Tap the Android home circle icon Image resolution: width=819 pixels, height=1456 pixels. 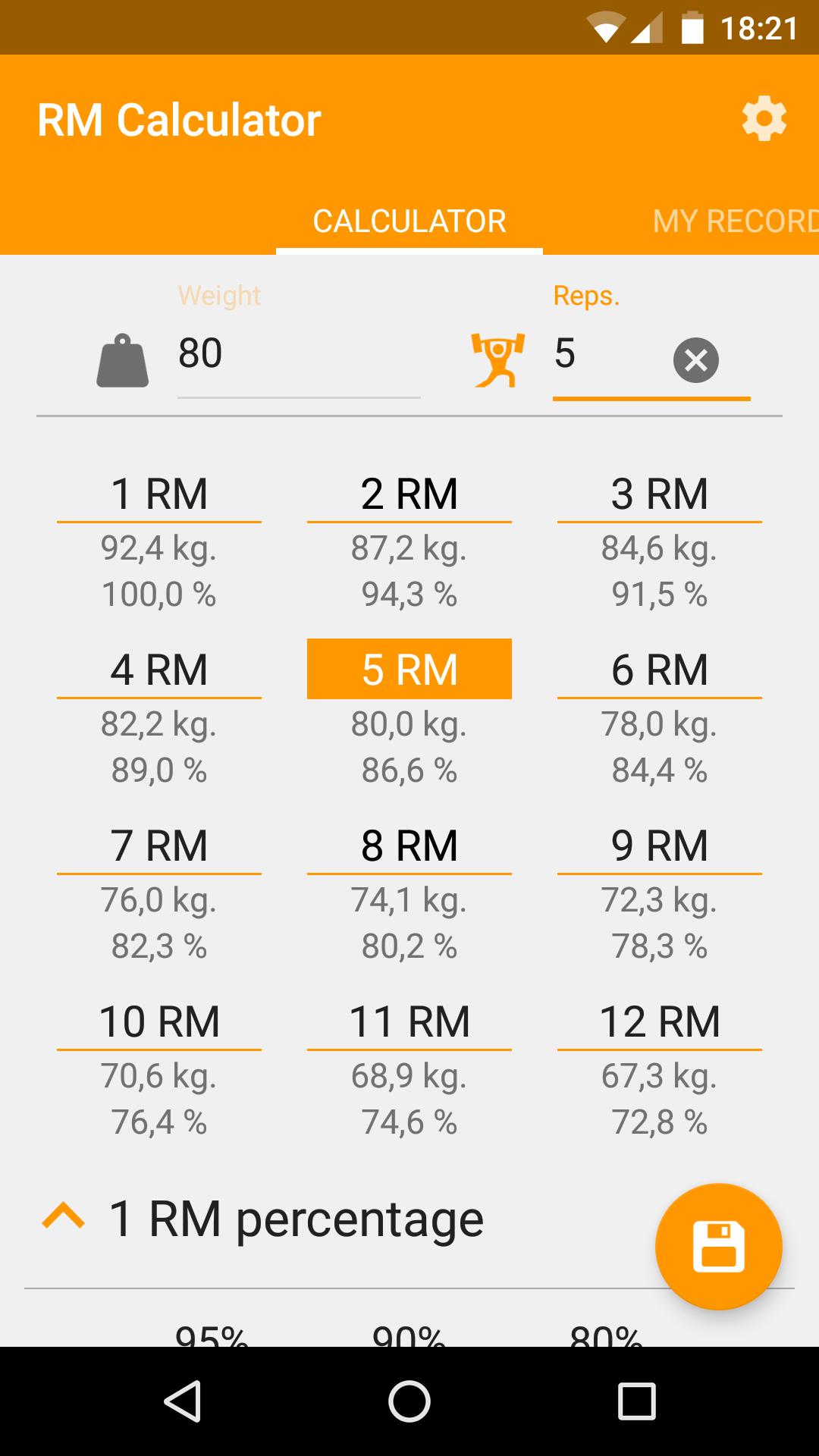click(409, 1400)
